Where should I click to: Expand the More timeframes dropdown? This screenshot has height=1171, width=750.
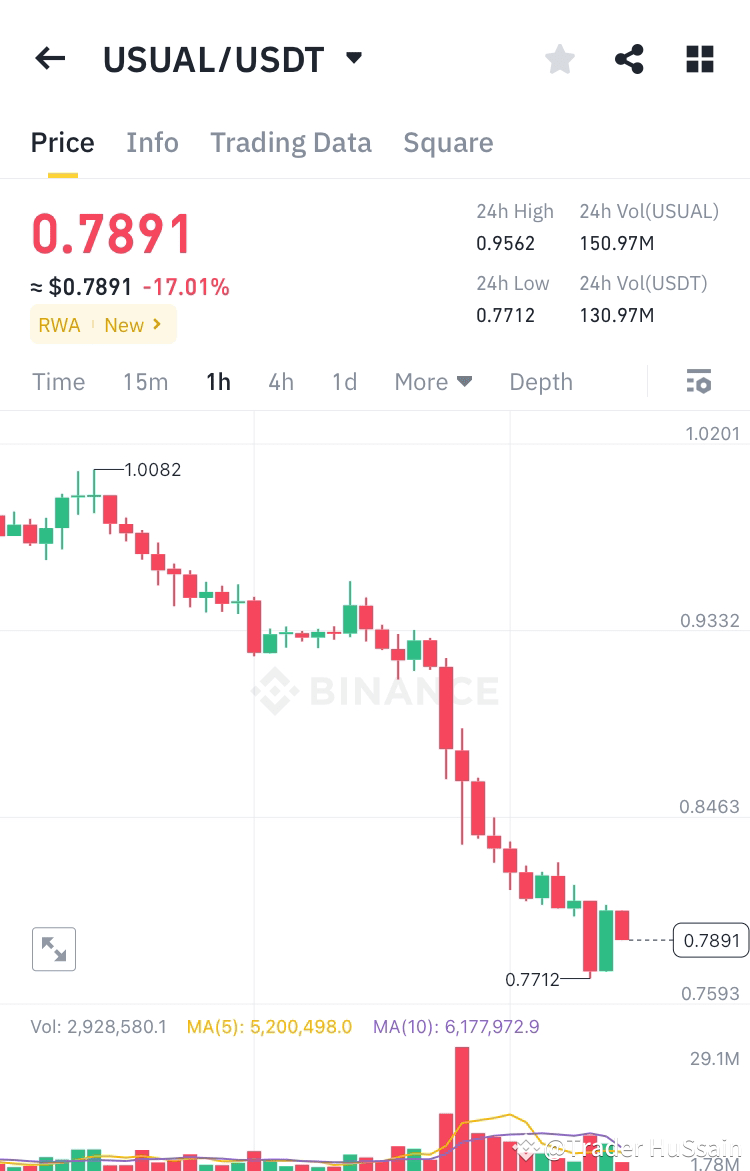(432, 381)
